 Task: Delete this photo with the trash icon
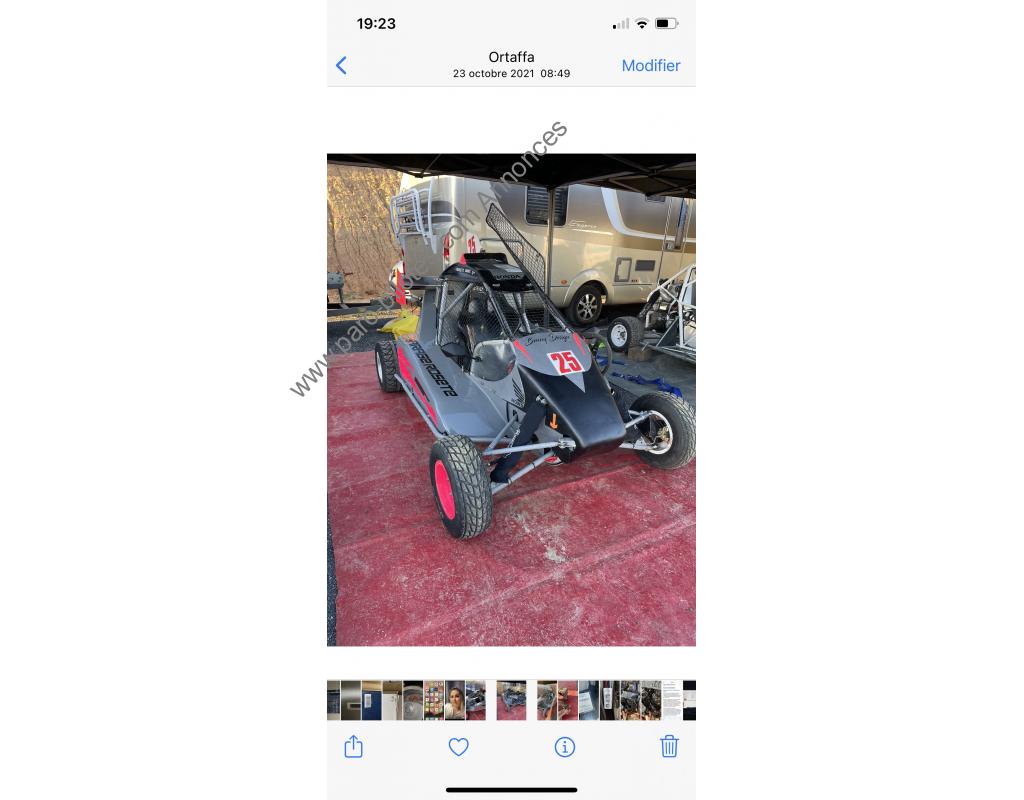point(669,746)
